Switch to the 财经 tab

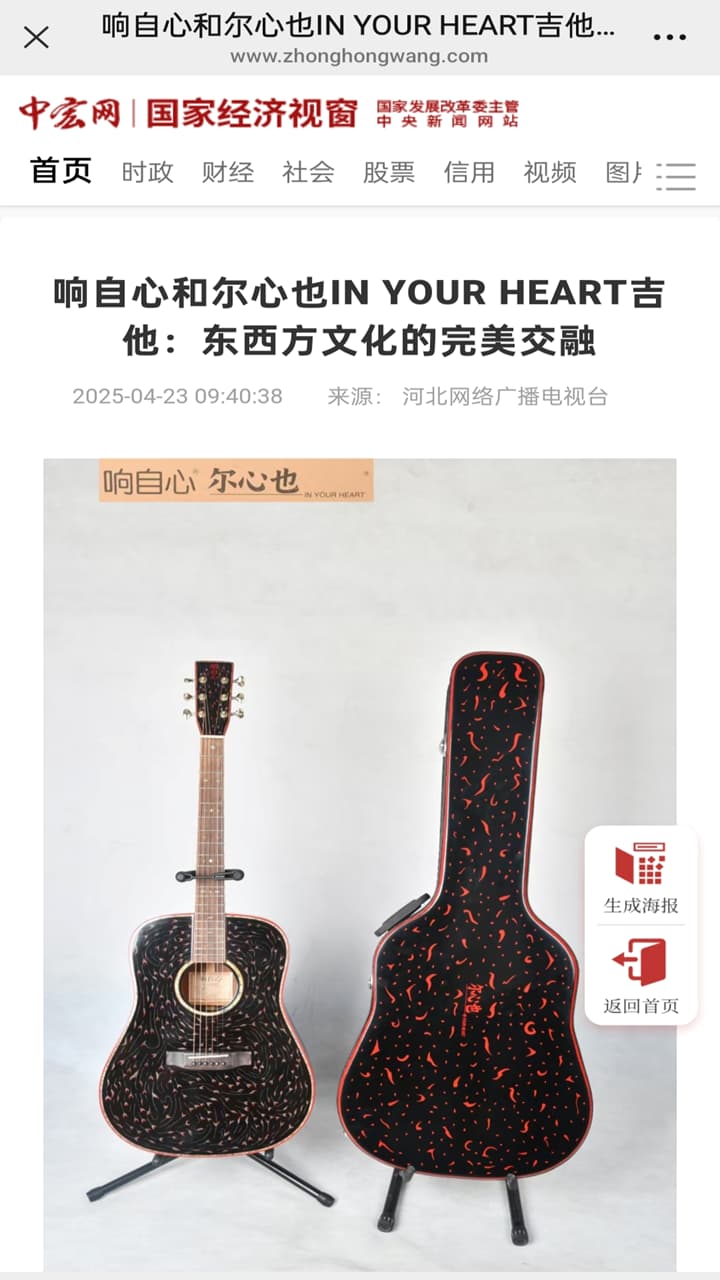[228, 172]
